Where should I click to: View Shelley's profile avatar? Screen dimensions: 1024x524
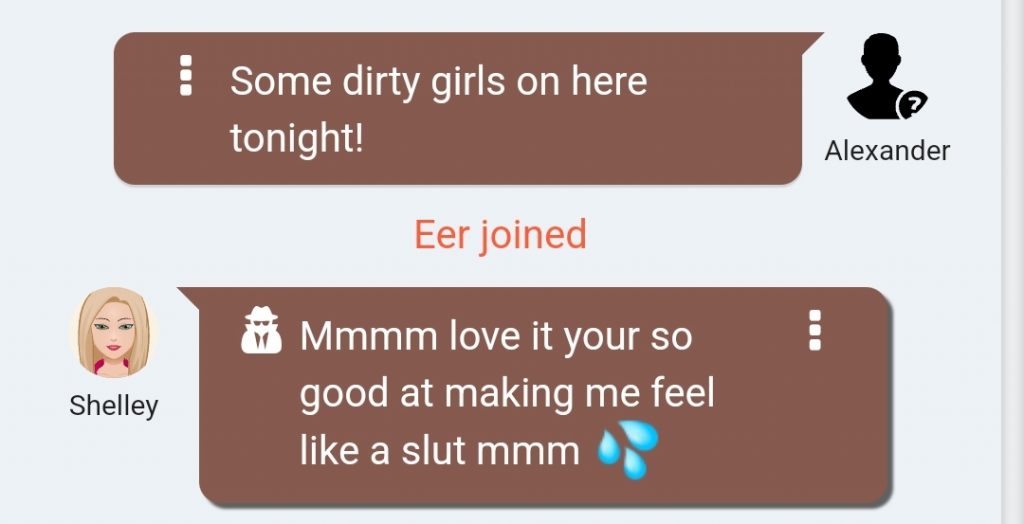click(113, 334)
